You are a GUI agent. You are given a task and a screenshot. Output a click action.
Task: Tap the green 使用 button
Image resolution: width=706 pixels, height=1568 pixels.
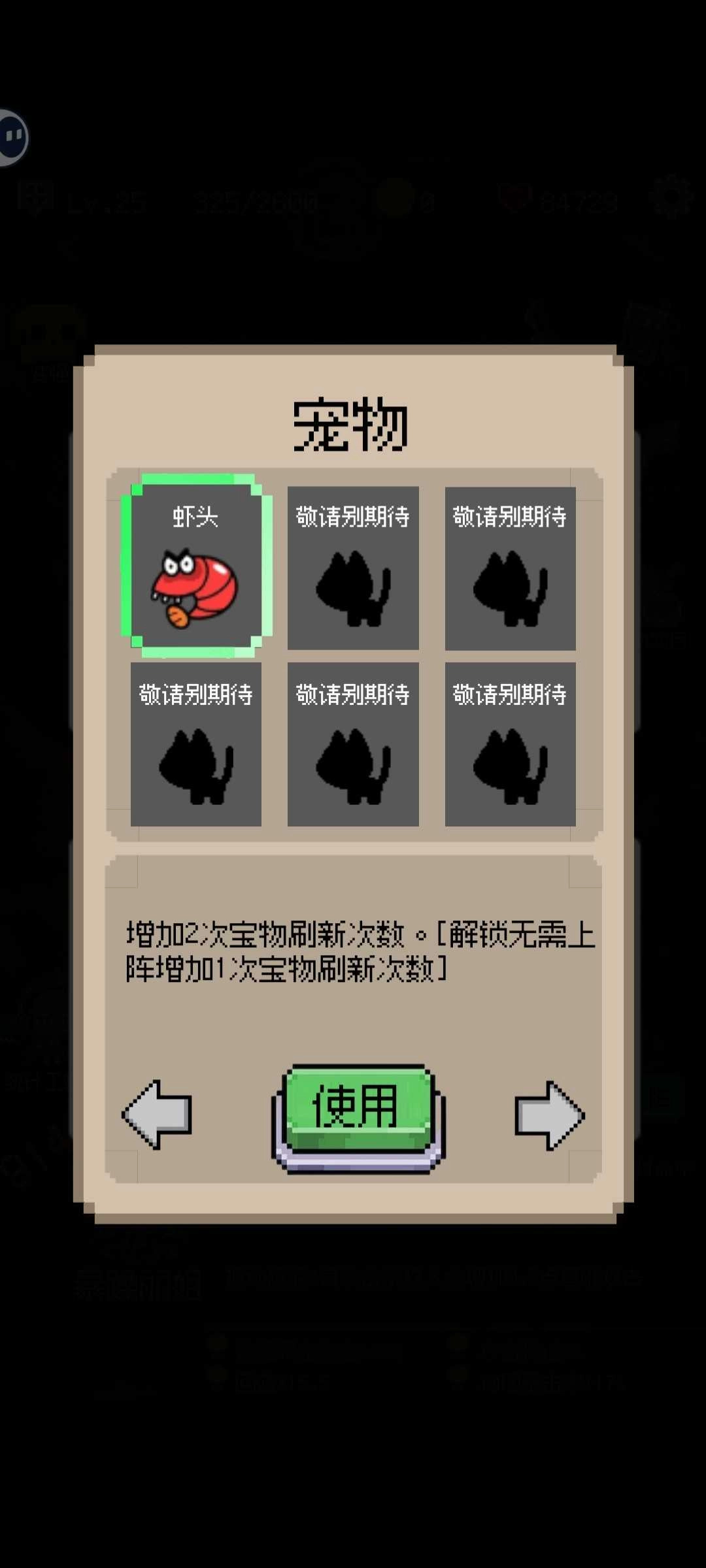pos(358,1109)
